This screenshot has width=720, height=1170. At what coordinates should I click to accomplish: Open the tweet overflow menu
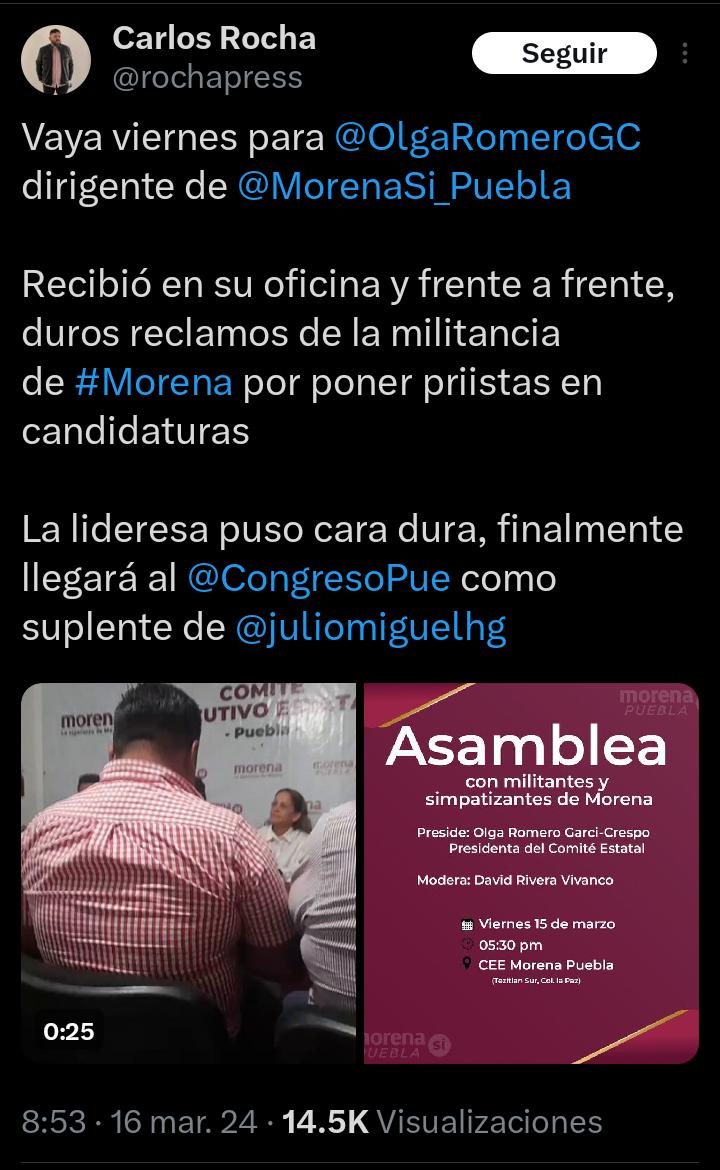(685, 54)
